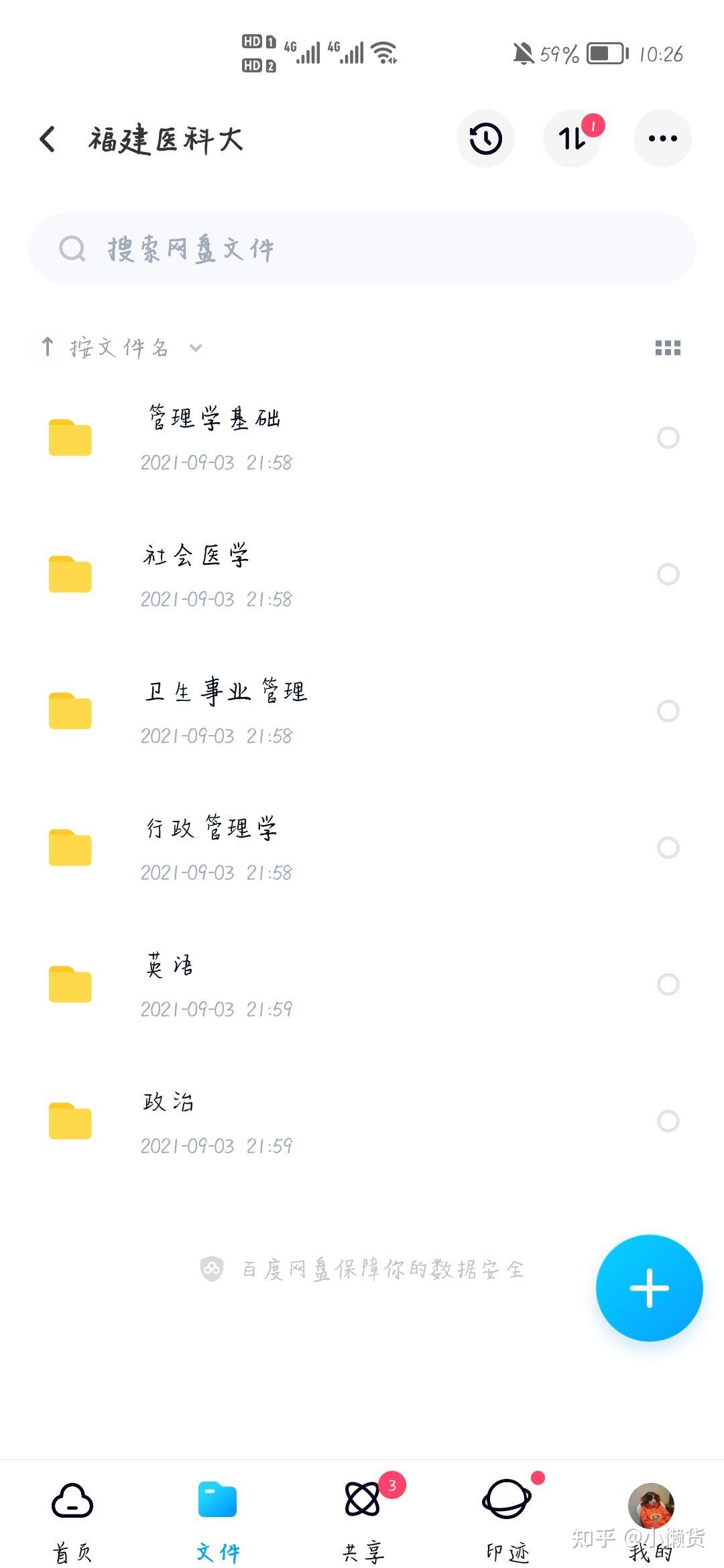Switch to the 首页 tab
724x1568 pixels.
pos(72,1520)
